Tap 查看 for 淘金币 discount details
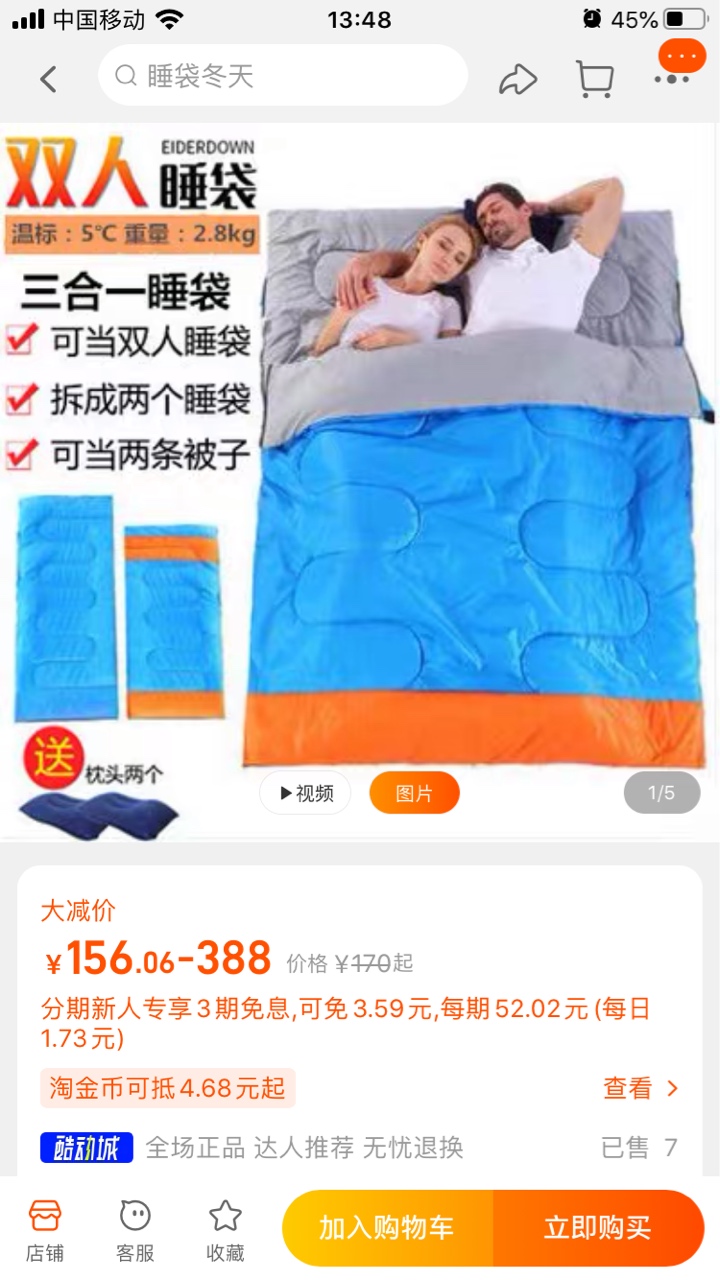The height and width of the screenshot is (1280, 720). pos(640,1088)
